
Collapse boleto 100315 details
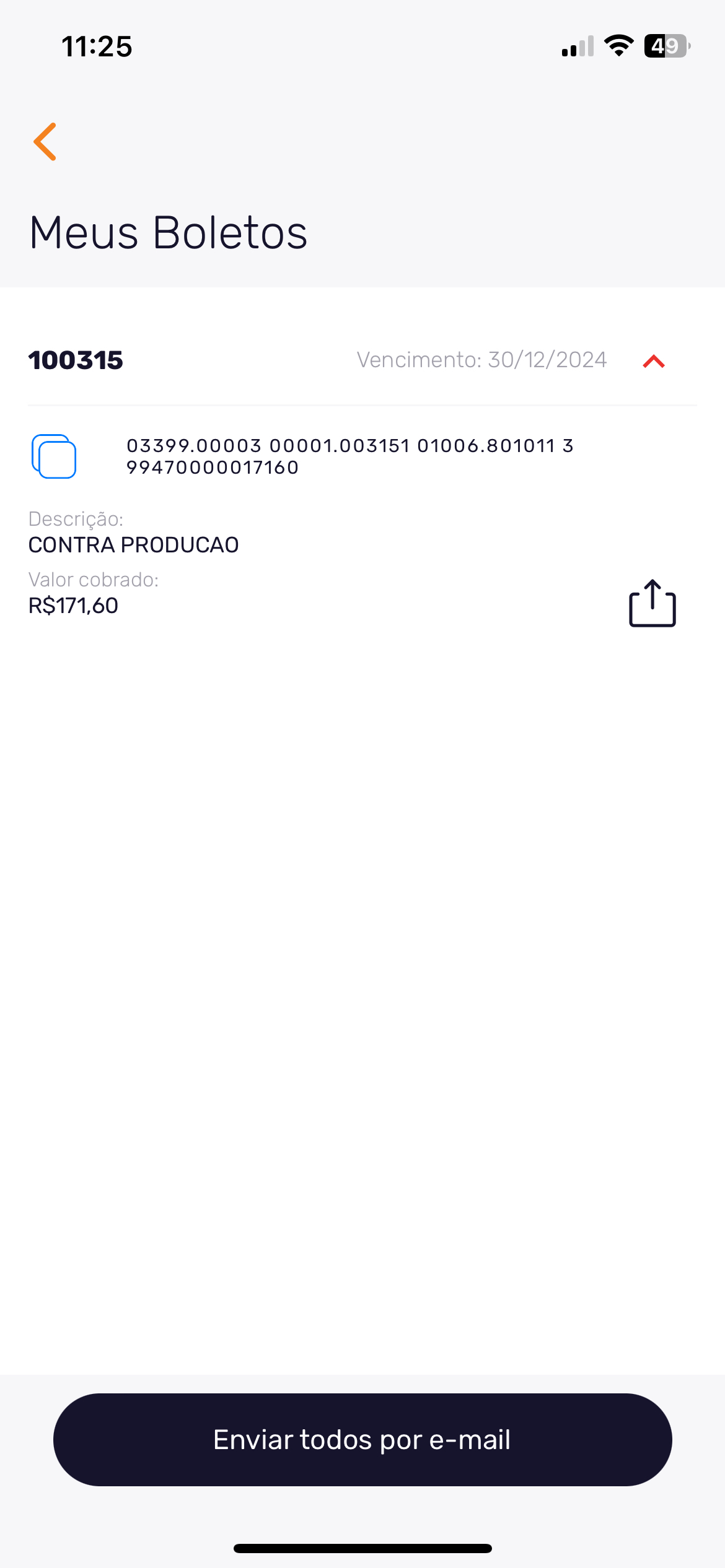[654, 361]
